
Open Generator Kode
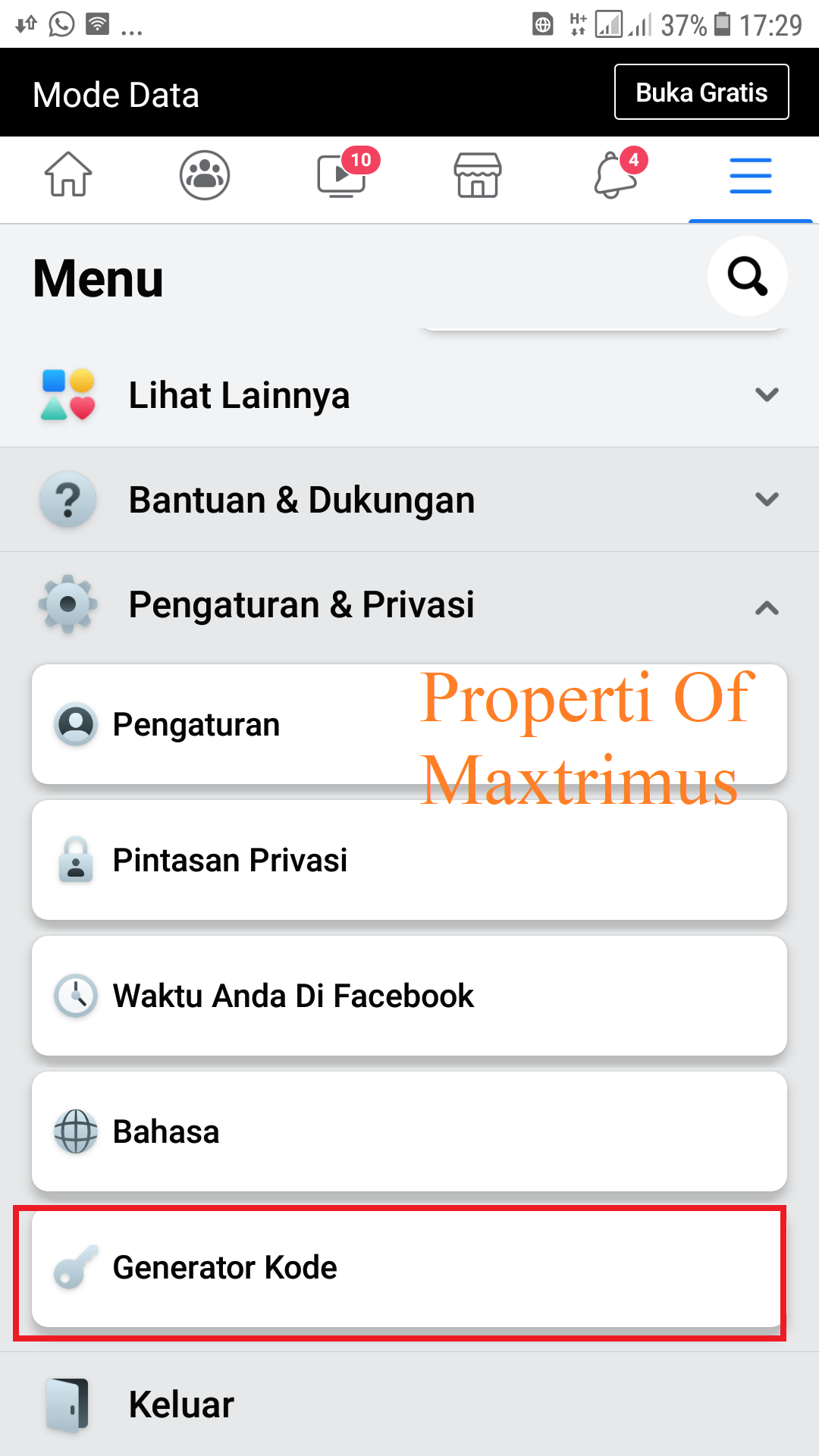409,1268
